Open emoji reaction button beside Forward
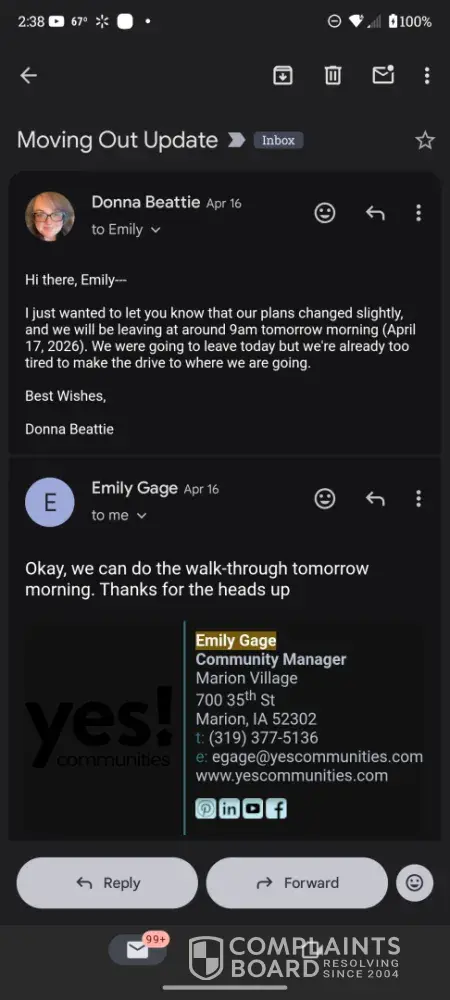Screen dimensions: 450x1000 click(x=414, y=883)
